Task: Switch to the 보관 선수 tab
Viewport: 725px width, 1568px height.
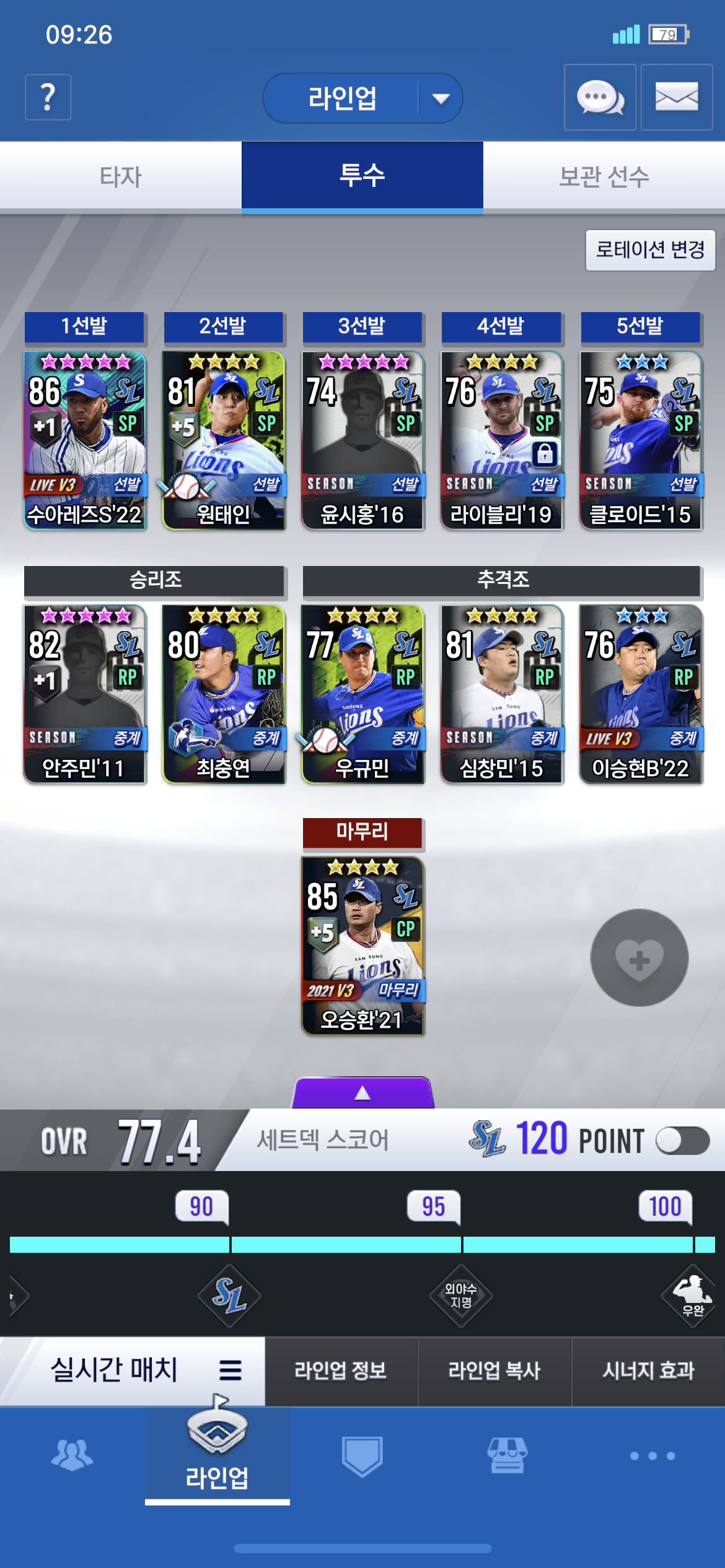Action: (604, 176)
